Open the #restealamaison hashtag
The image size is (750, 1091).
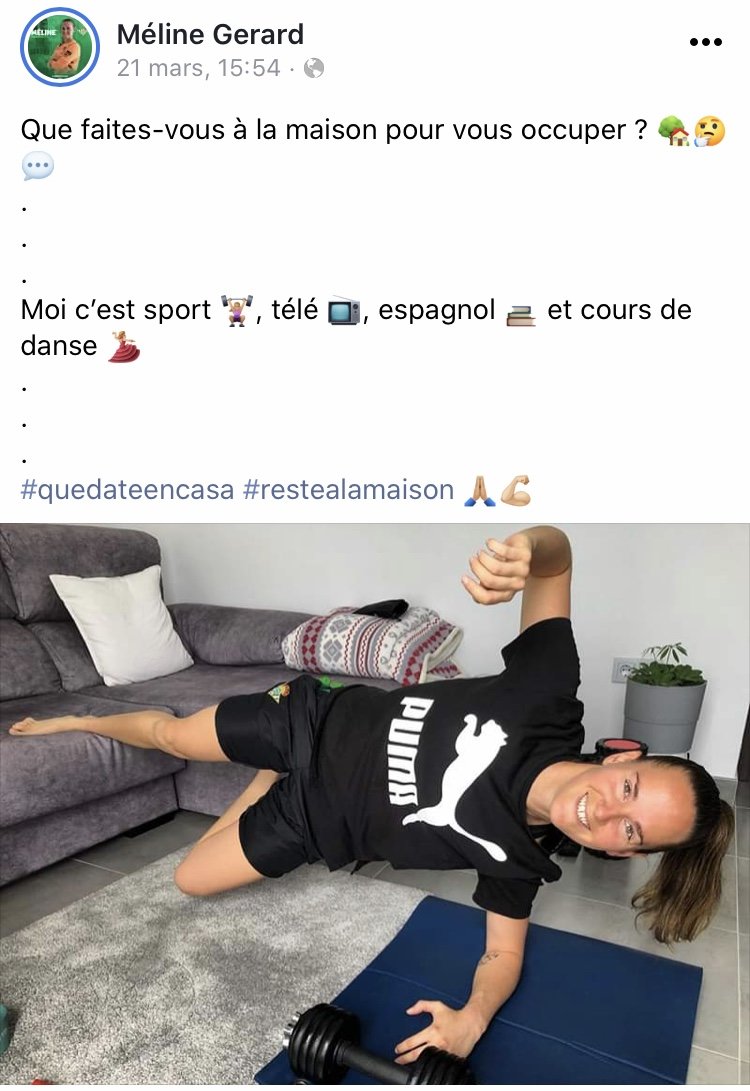(348, 490)
